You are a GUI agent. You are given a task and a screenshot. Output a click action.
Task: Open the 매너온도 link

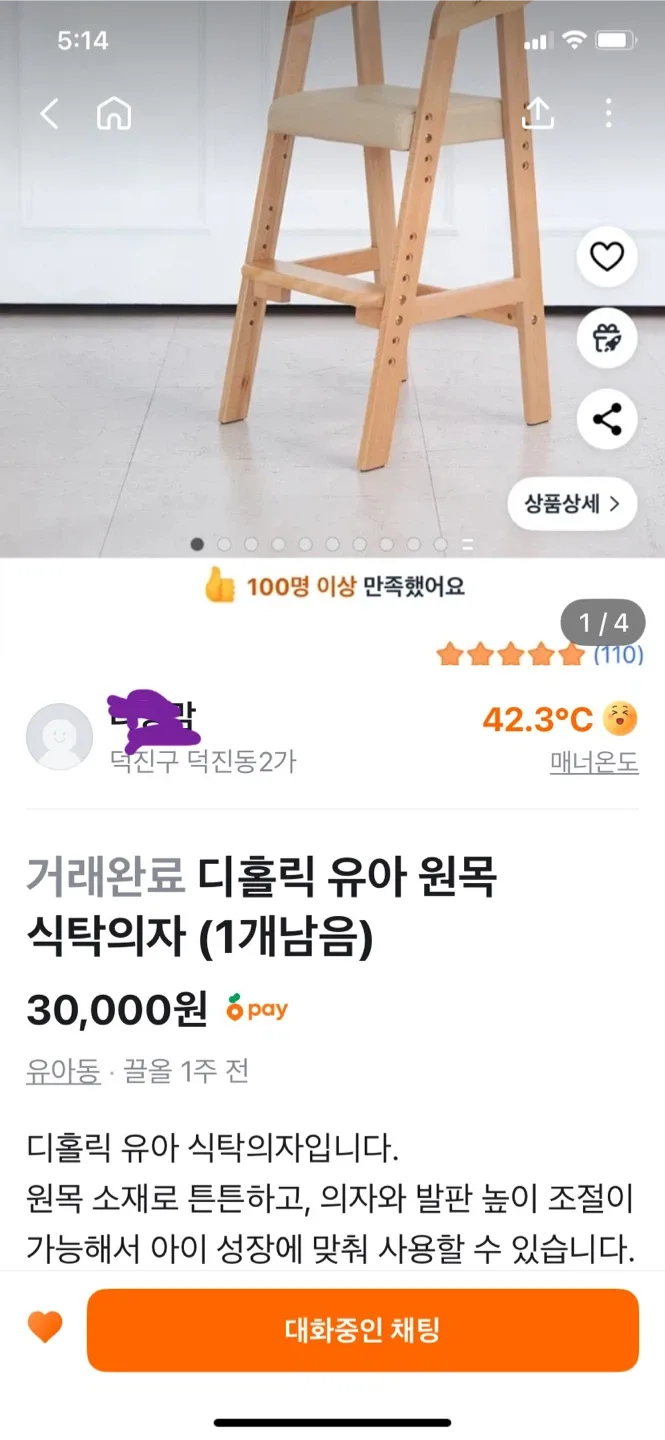594,763
